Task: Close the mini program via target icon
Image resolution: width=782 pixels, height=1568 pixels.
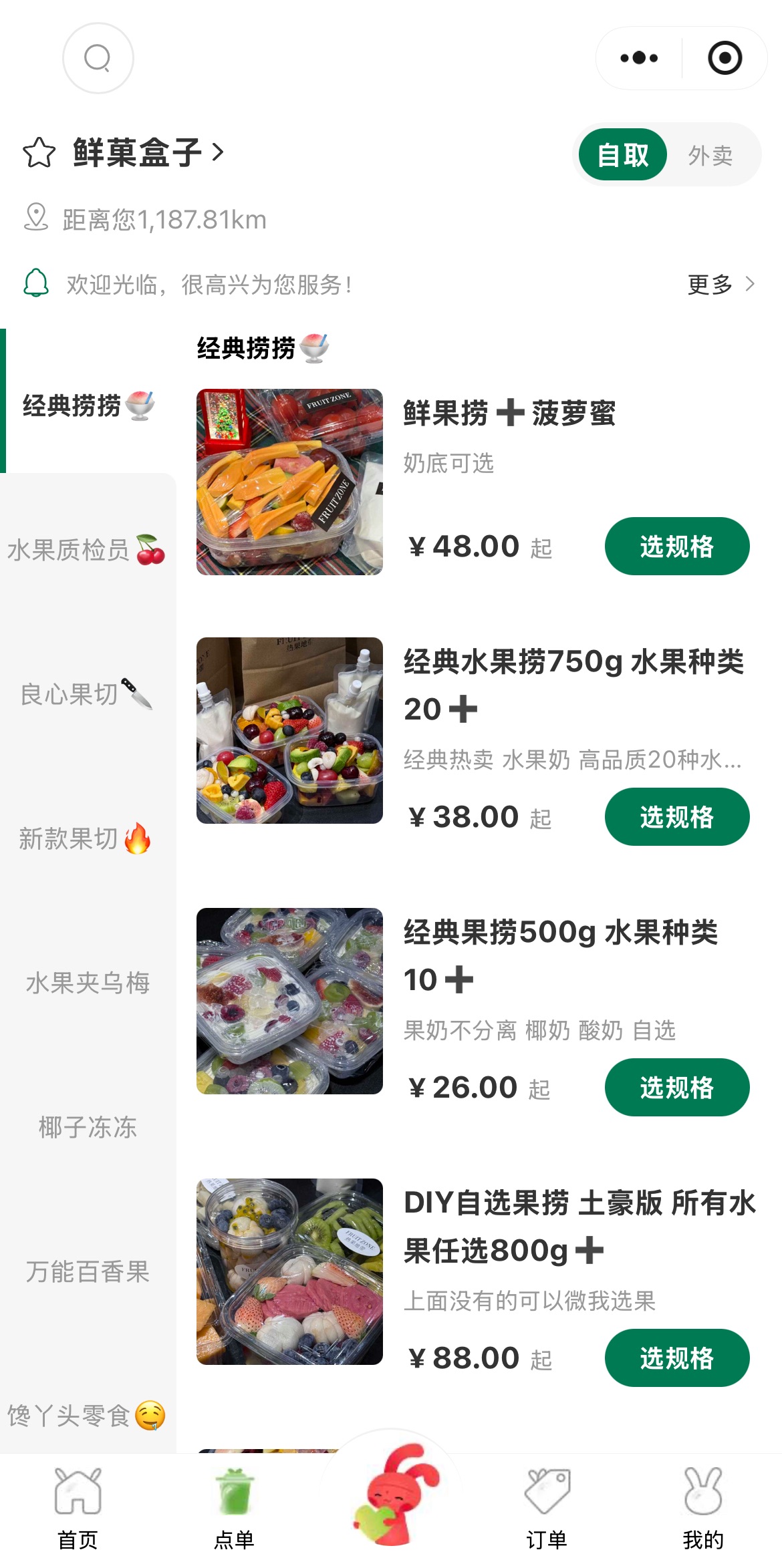Action: click(725, 58)
